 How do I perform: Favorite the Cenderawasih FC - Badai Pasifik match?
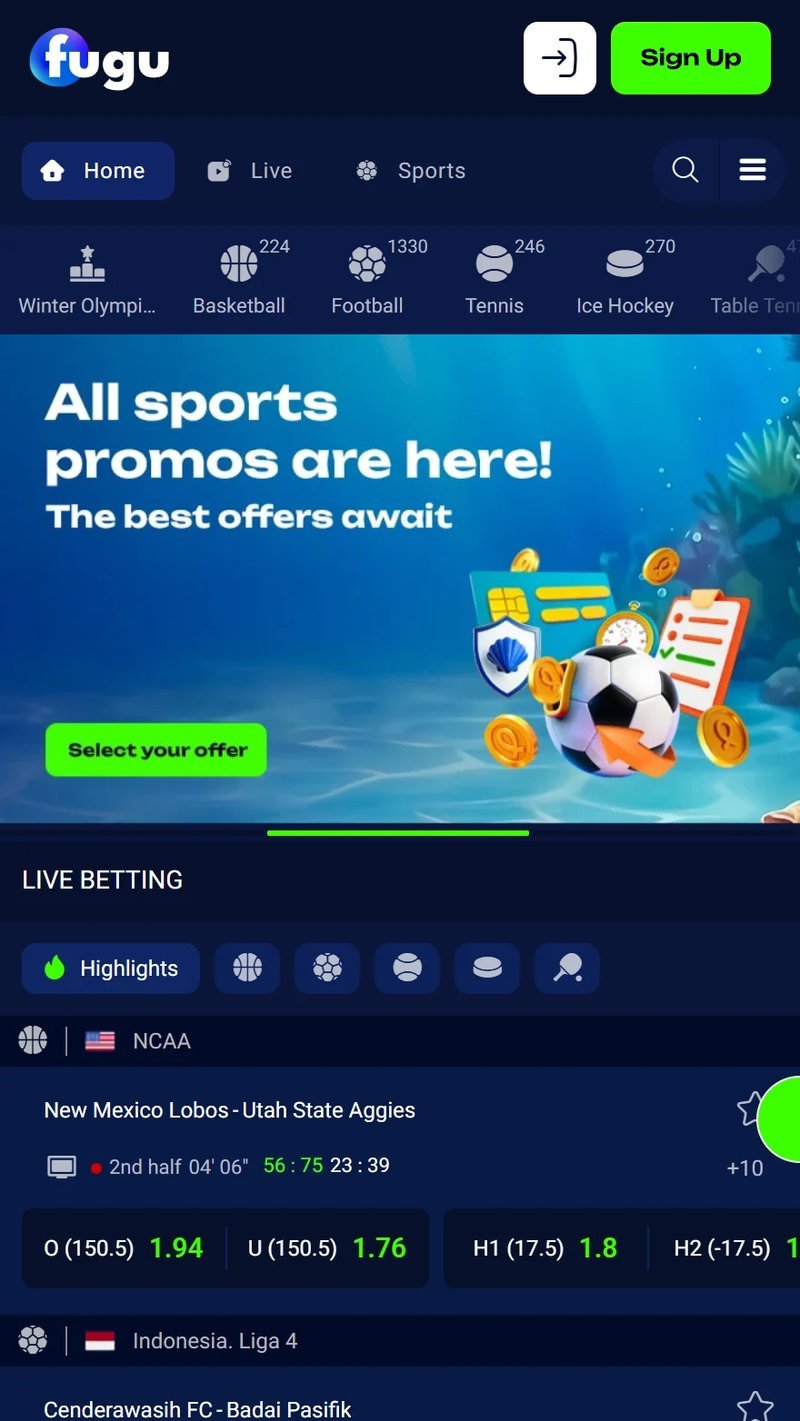(x=755, y=1406)
